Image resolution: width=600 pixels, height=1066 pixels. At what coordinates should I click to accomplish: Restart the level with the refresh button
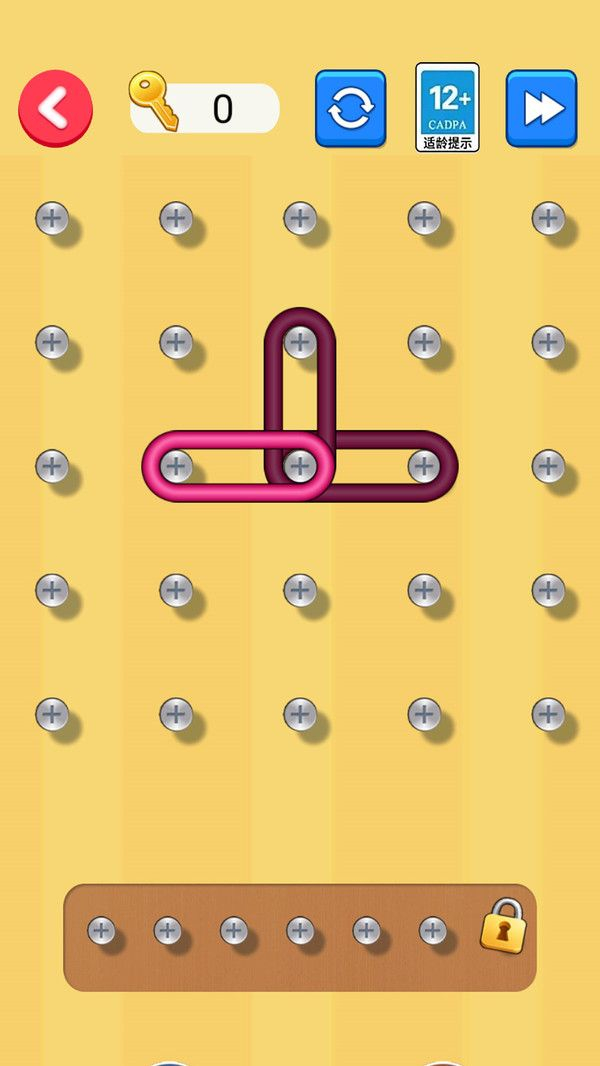[350, 108]
